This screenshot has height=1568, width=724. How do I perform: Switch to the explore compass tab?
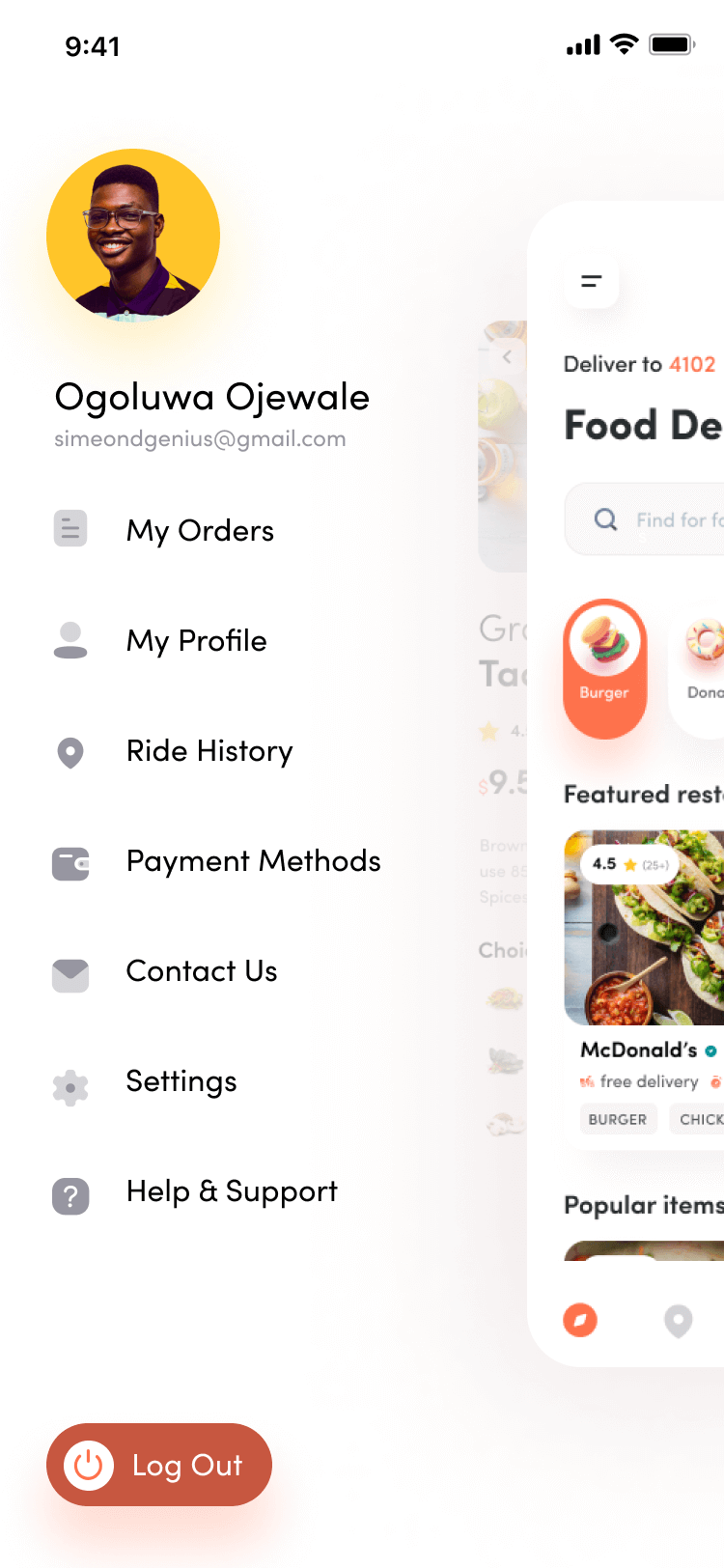coord(580,1319)
